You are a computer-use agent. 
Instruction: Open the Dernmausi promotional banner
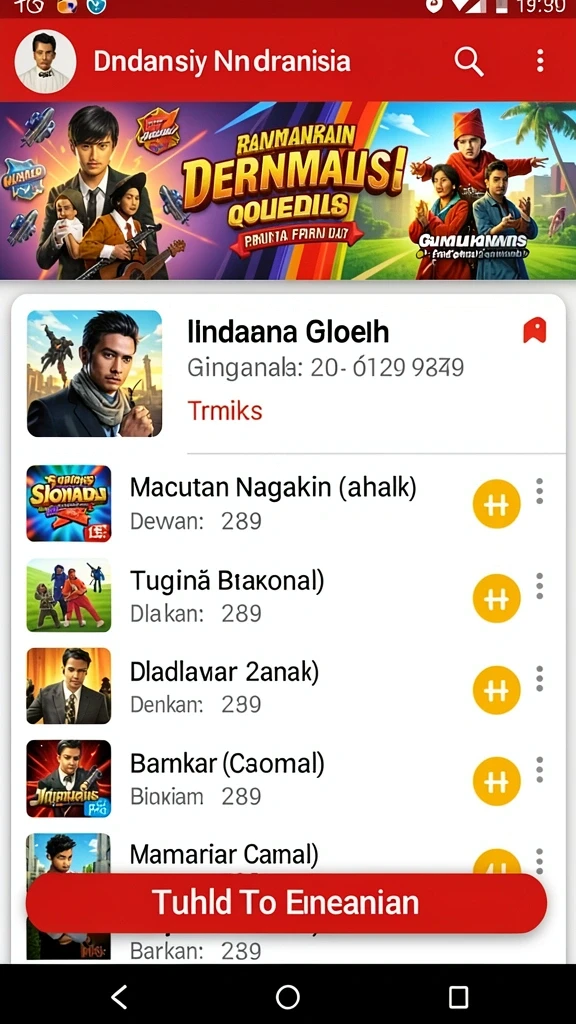pos(288,191)
